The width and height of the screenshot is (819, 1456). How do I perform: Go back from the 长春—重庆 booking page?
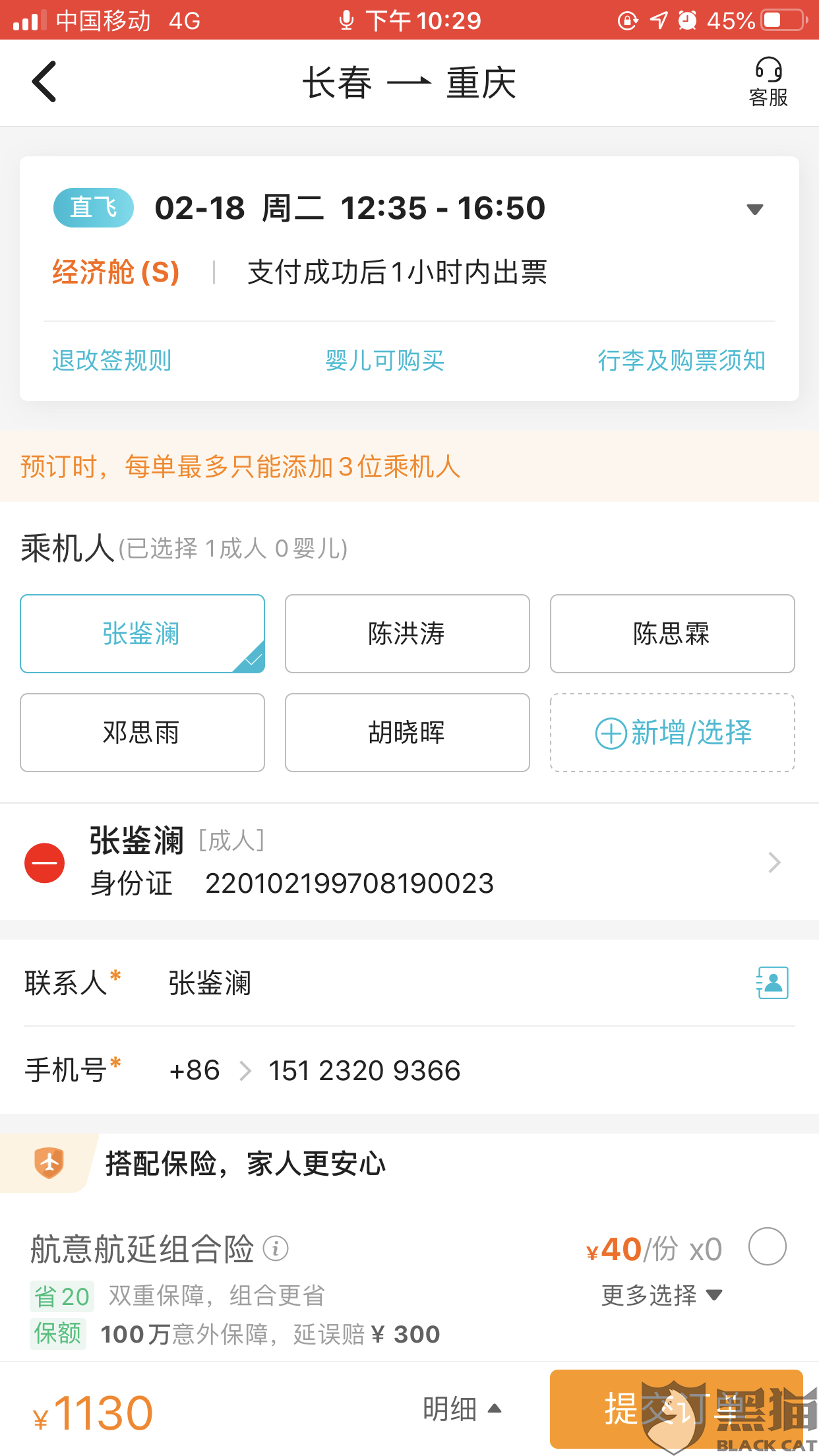[44, 82]
